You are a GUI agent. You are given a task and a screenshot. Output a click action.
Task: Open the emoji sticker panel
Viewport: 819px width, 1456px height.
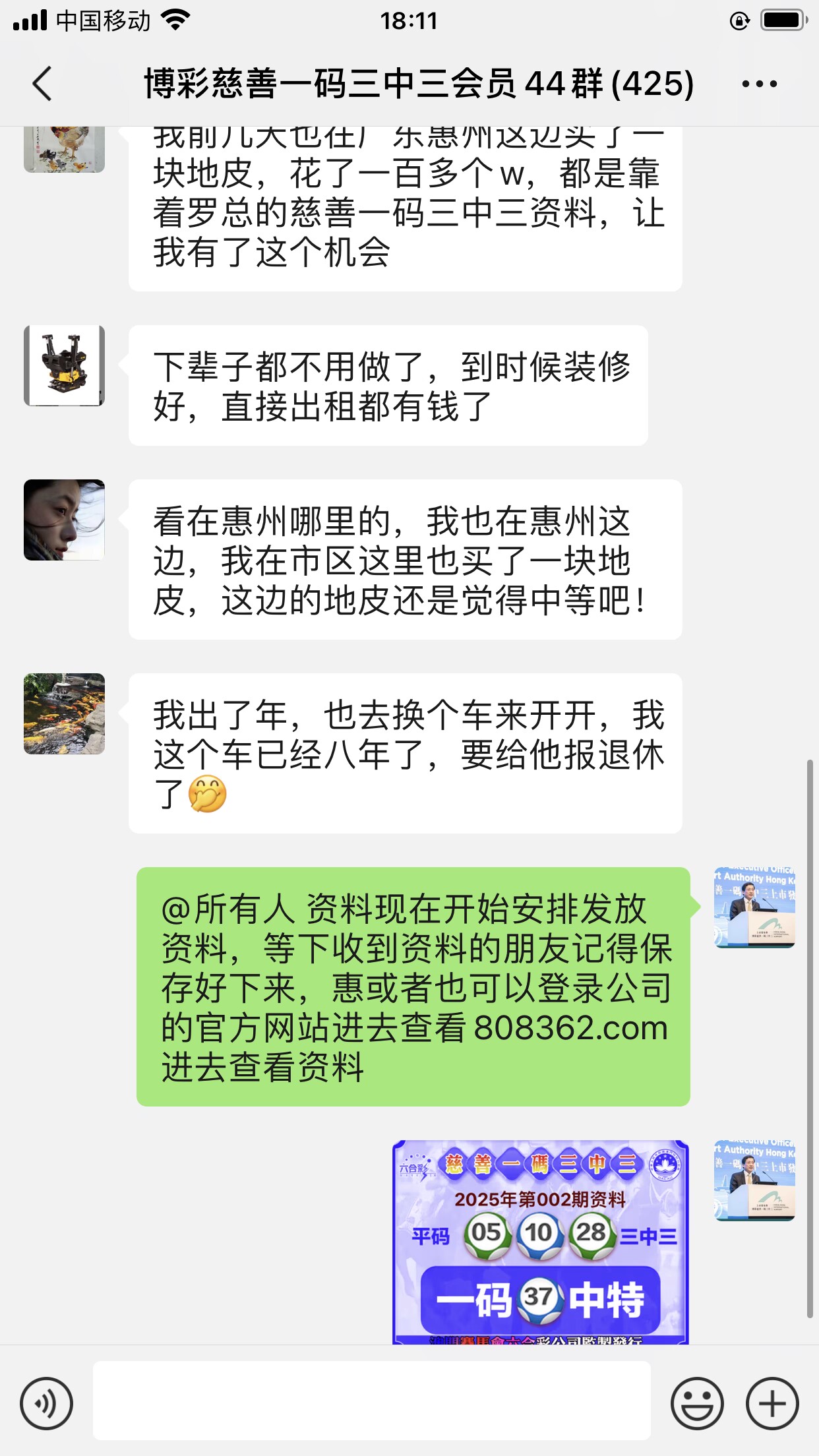click(696, 1403)
